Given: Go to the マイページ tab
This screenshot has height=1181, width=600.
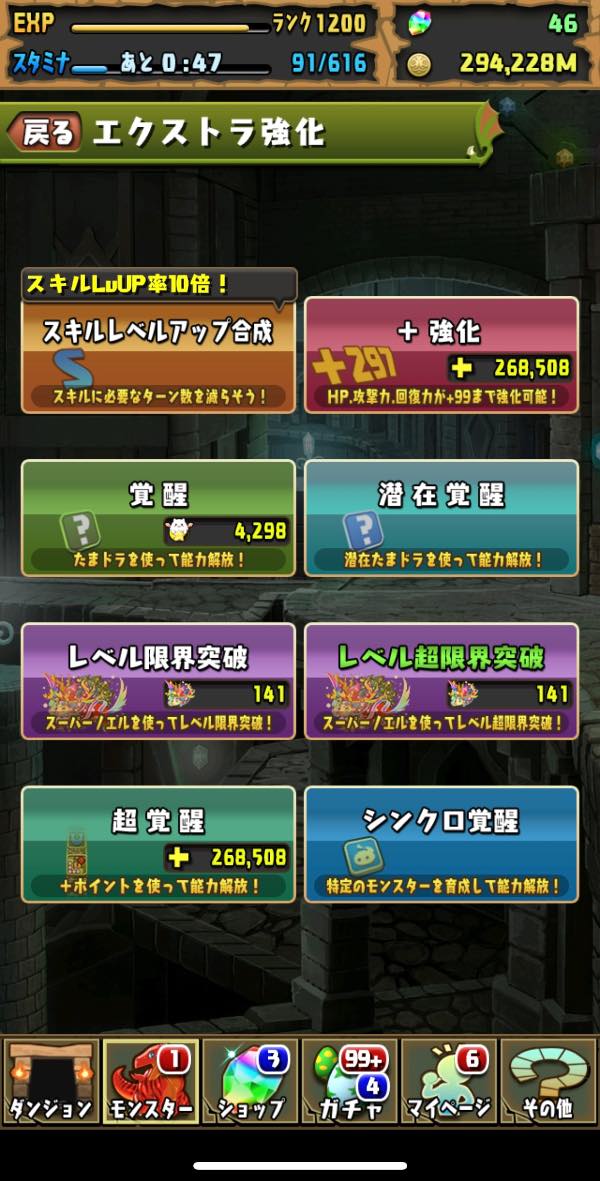Looking at the screenshot, I should tap(449, 1081).
